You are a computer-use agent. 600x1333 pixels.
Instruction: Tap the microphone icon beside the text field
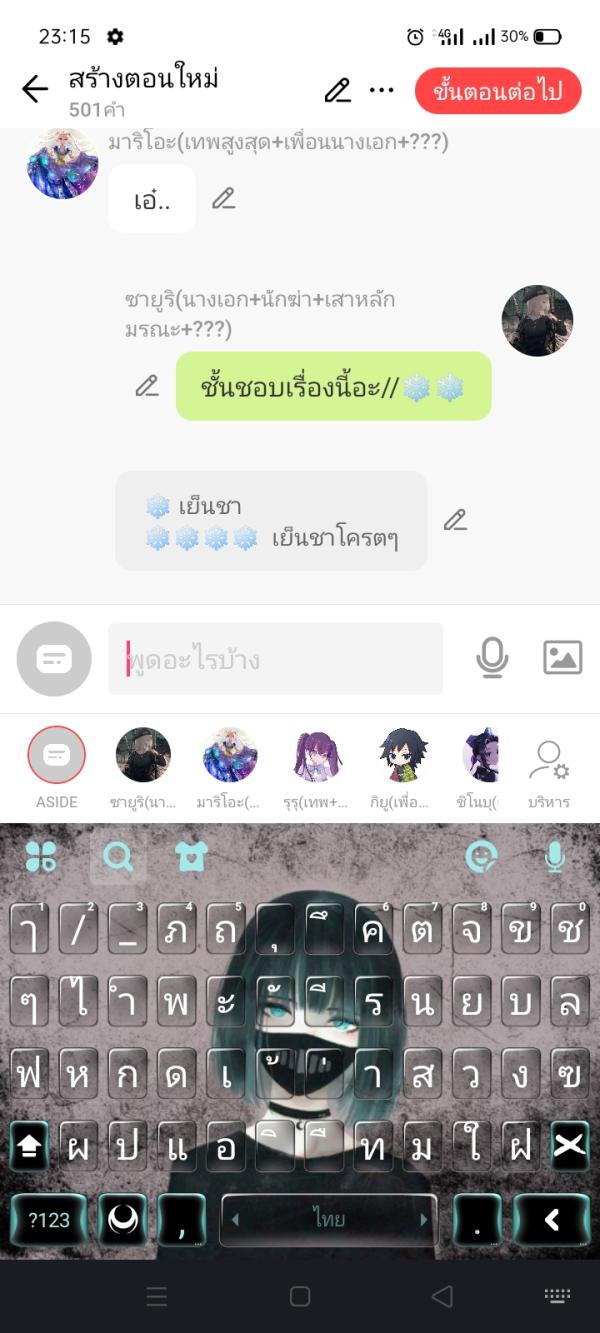coord(492,657)
